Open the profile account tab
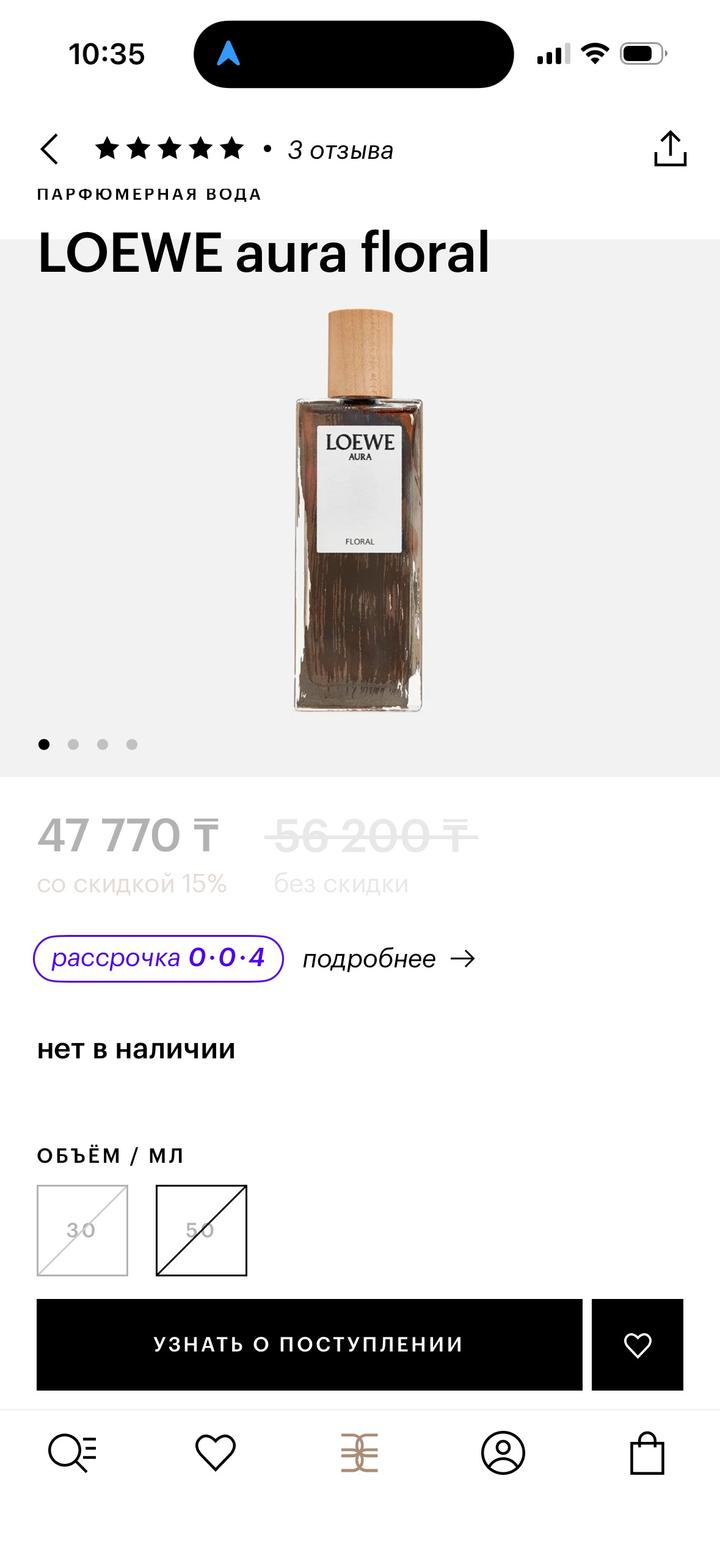 point(503,1452)
